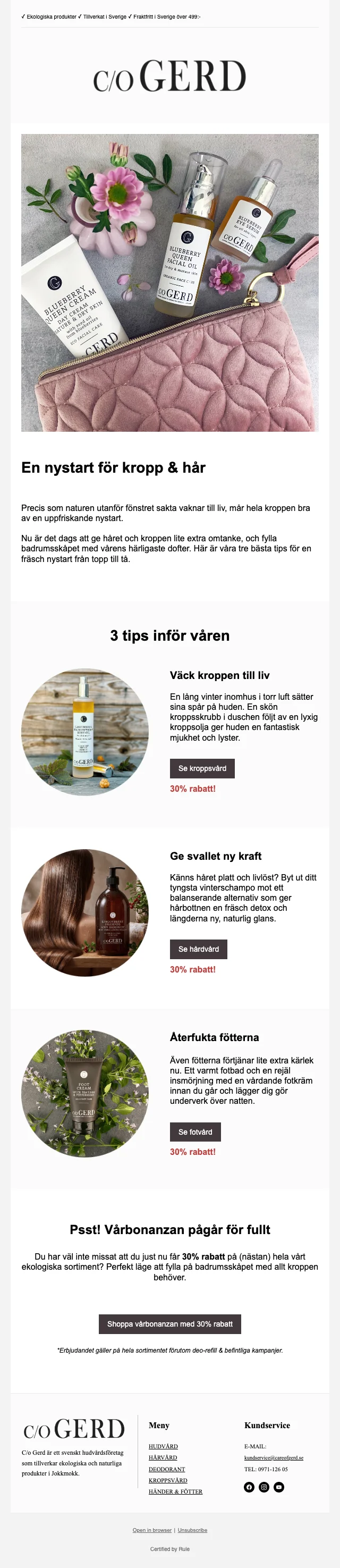Open the foot cream product image

point(84,1094)
